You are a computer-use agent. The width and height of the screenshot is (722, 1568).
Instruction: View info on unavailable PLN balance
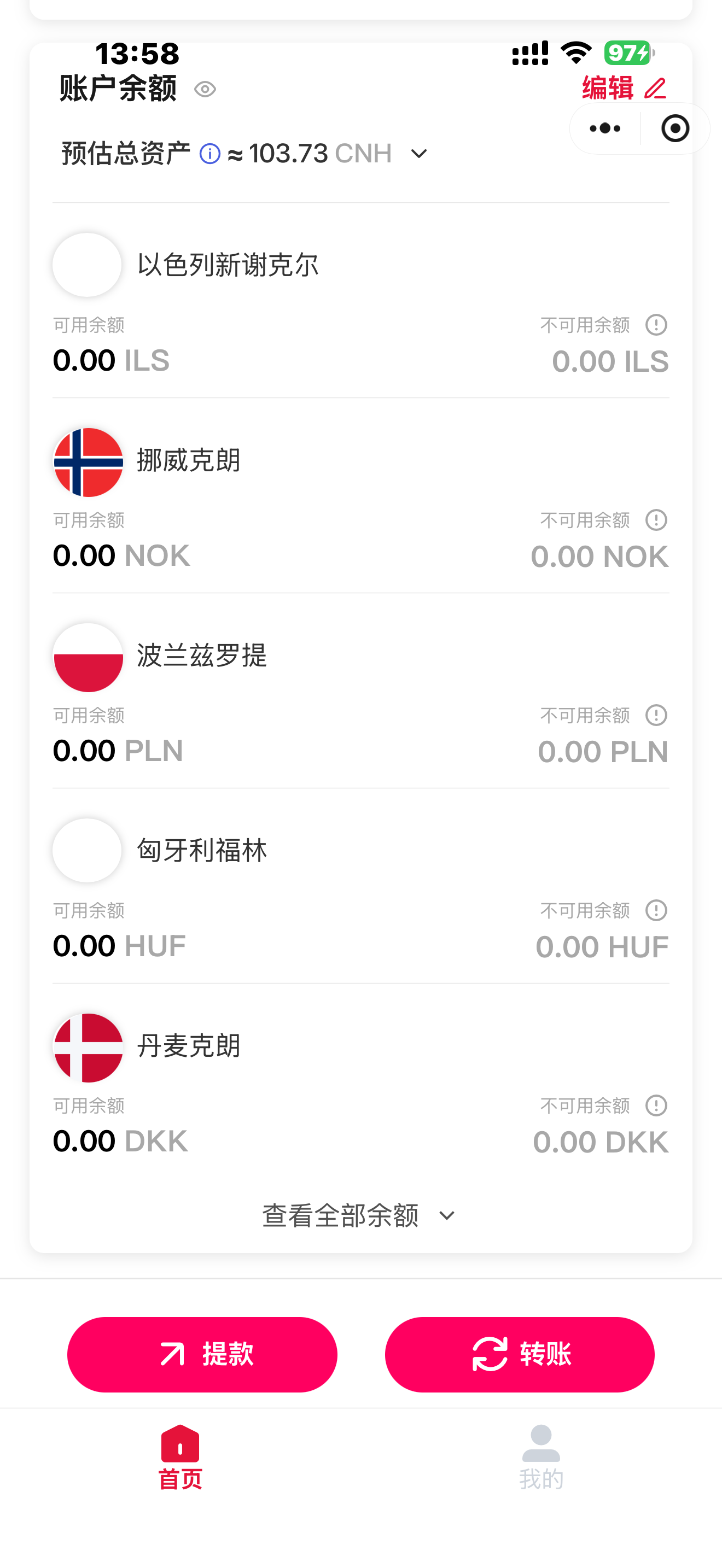click(x=656, y=715)
